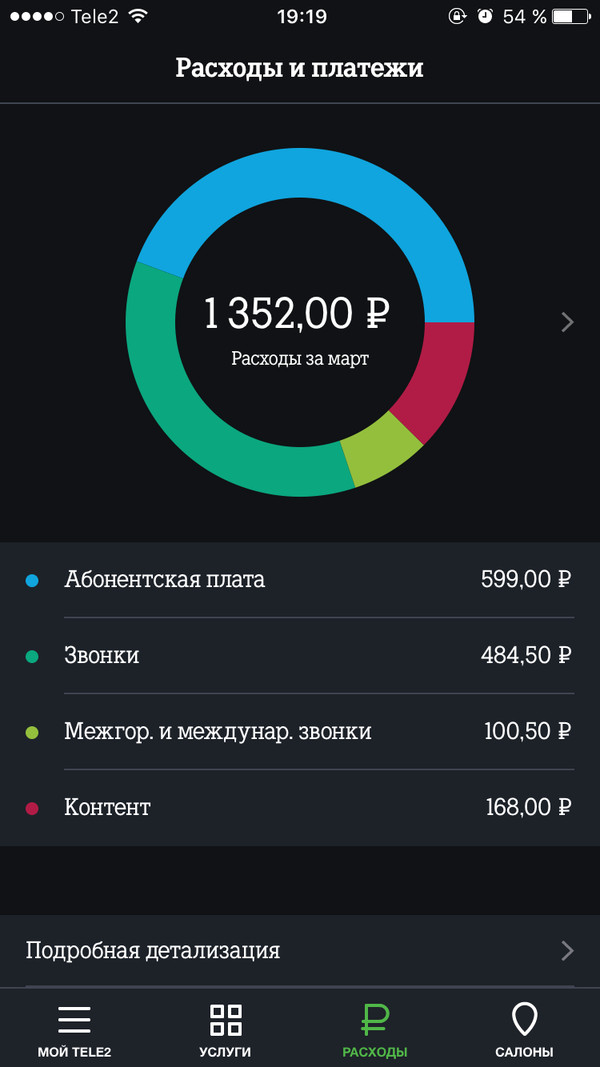Switch to the Услуги tab

coord(225,1030)
